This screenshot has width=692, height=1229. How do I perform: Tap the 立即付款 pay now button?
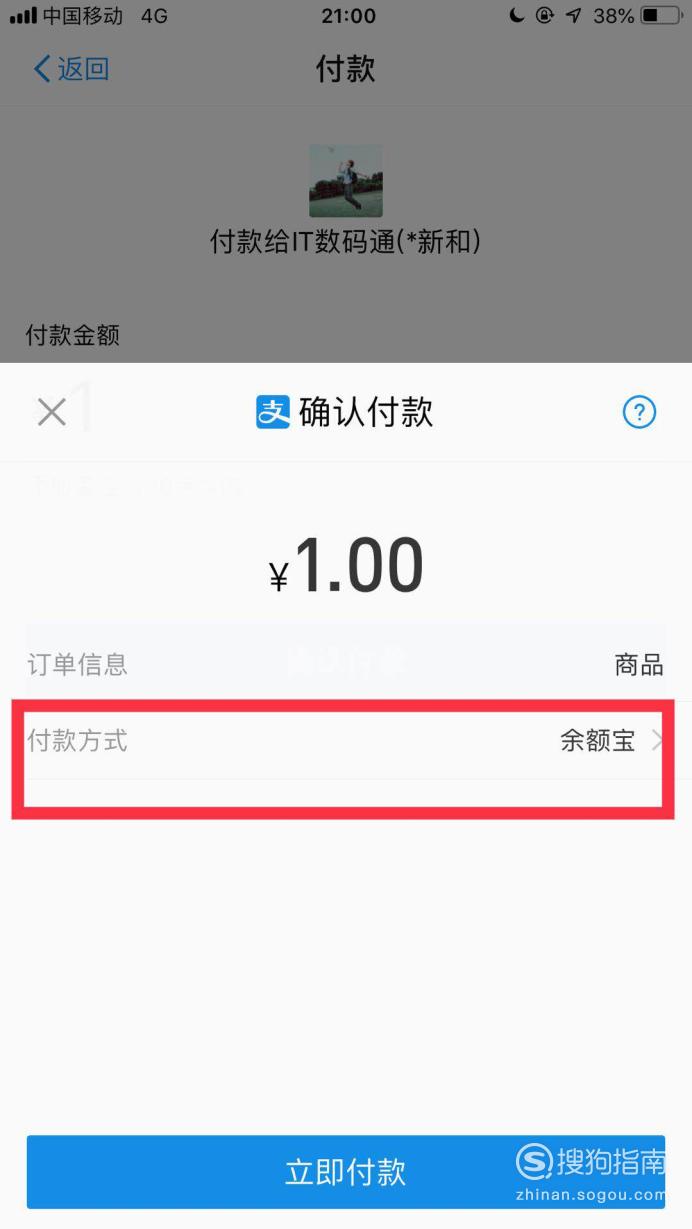(346, 1172)
